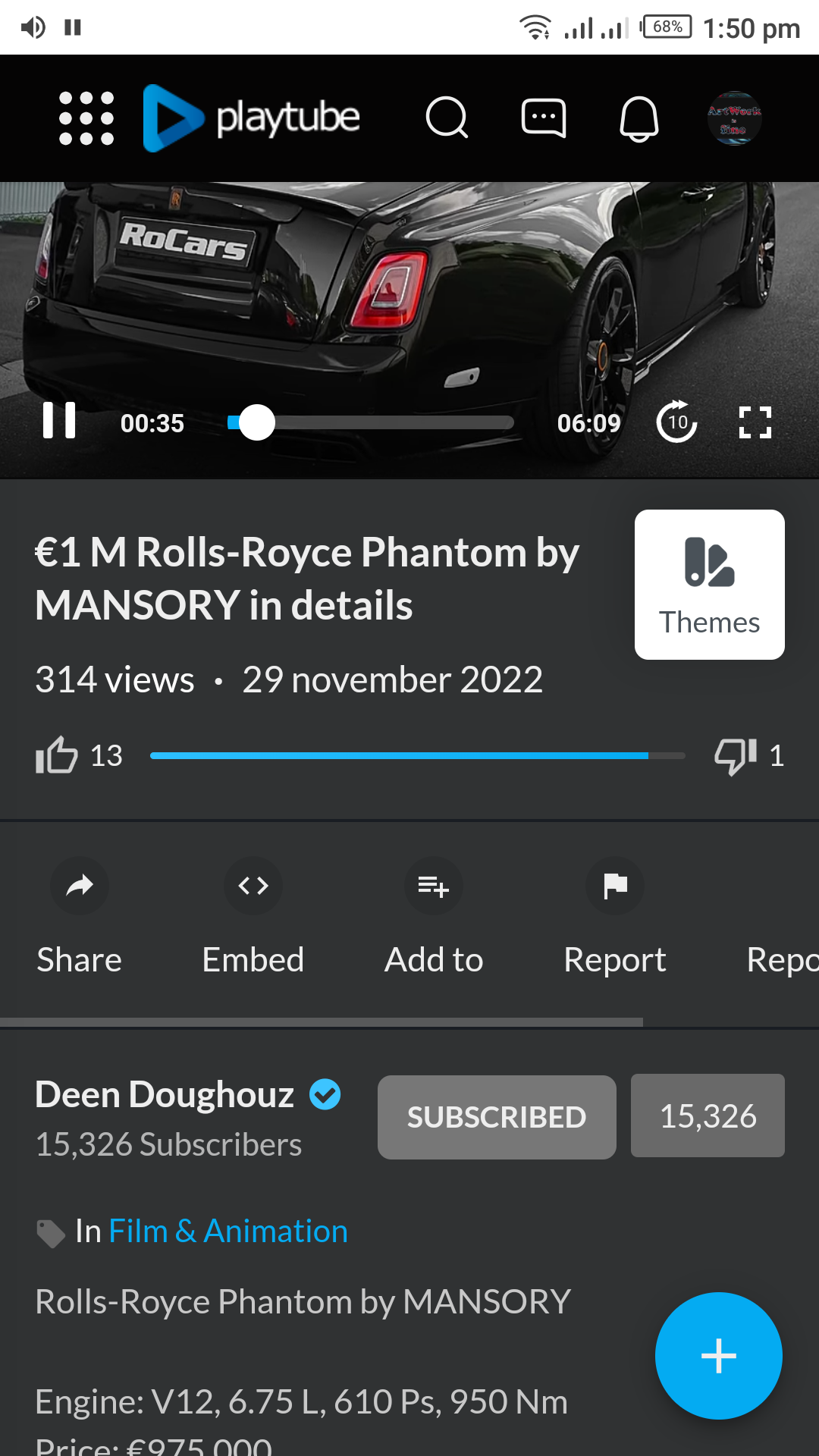This screenshot has height=1456, width=819.
Task: Open the notifications bell
Action: pyautogui.click(x=639, y=118)
